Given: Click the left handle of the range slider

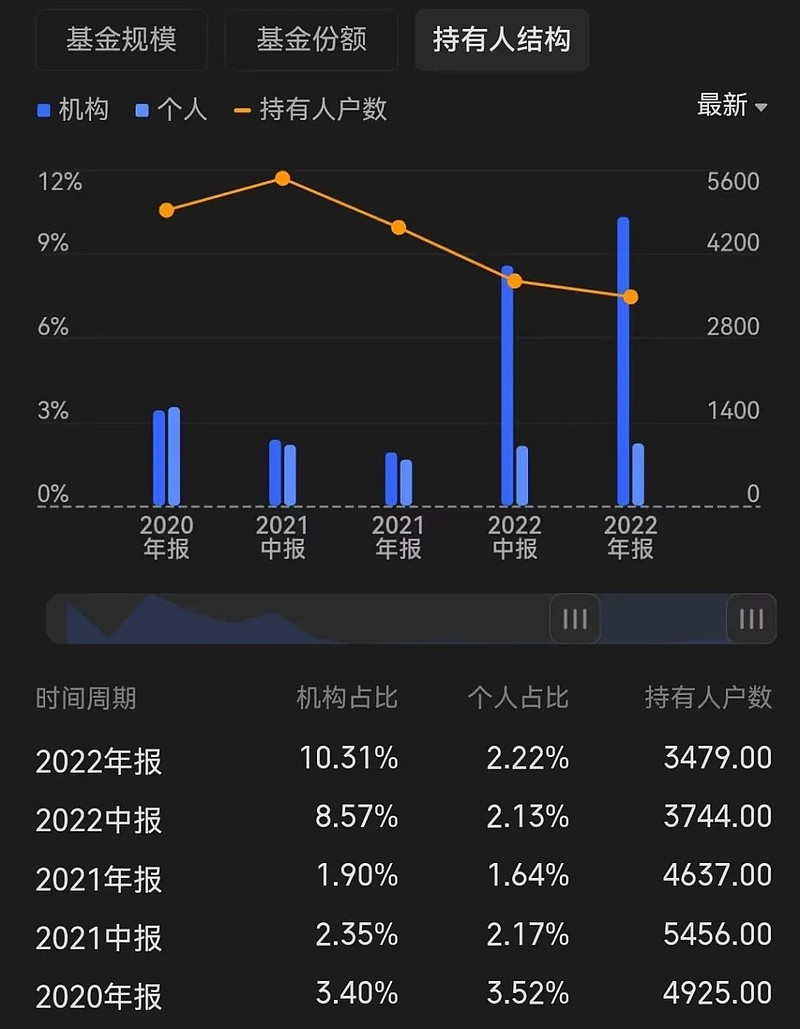Looking at the screenshot, I should click(575, 619).
